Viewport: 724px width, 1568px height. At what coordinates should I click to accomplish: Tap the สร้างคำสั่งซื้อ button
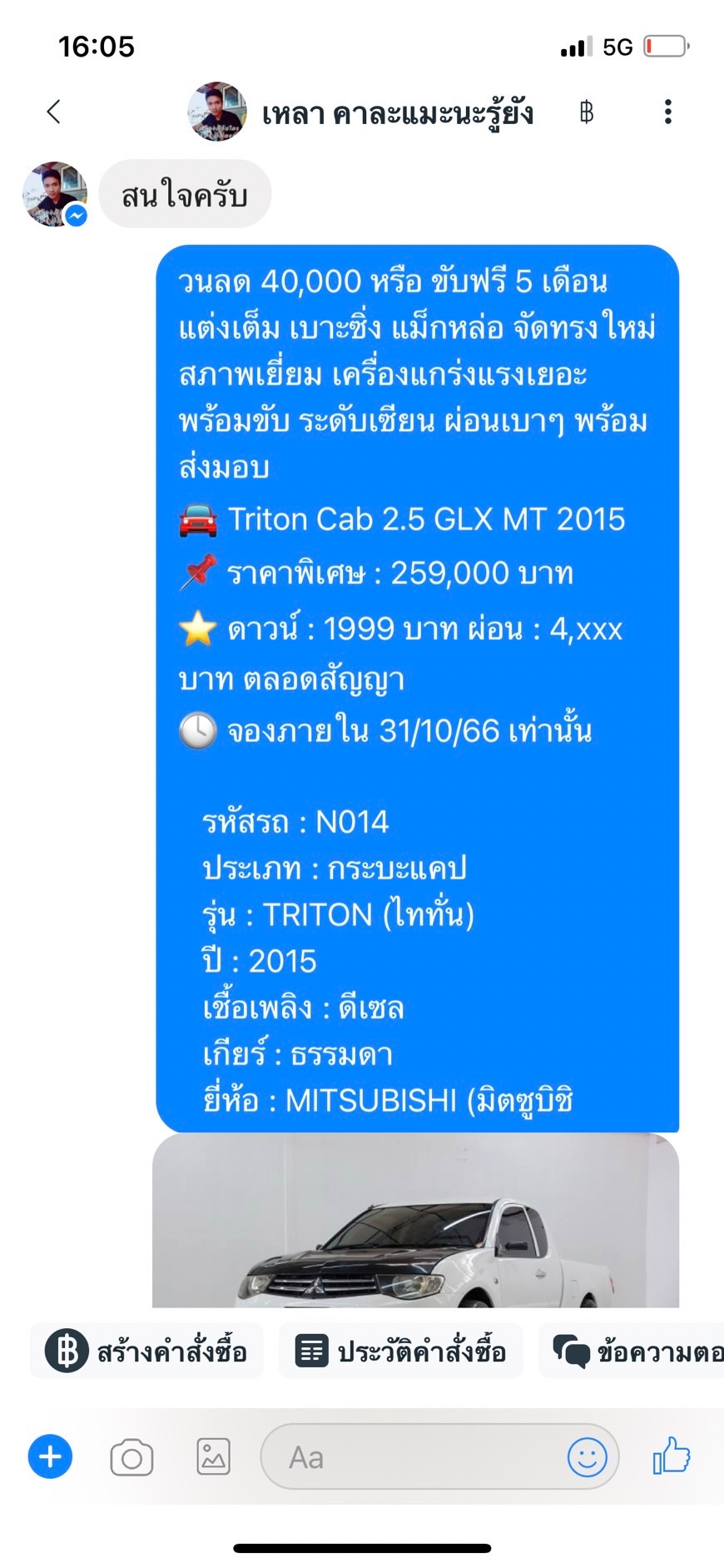coord(146,1351)
